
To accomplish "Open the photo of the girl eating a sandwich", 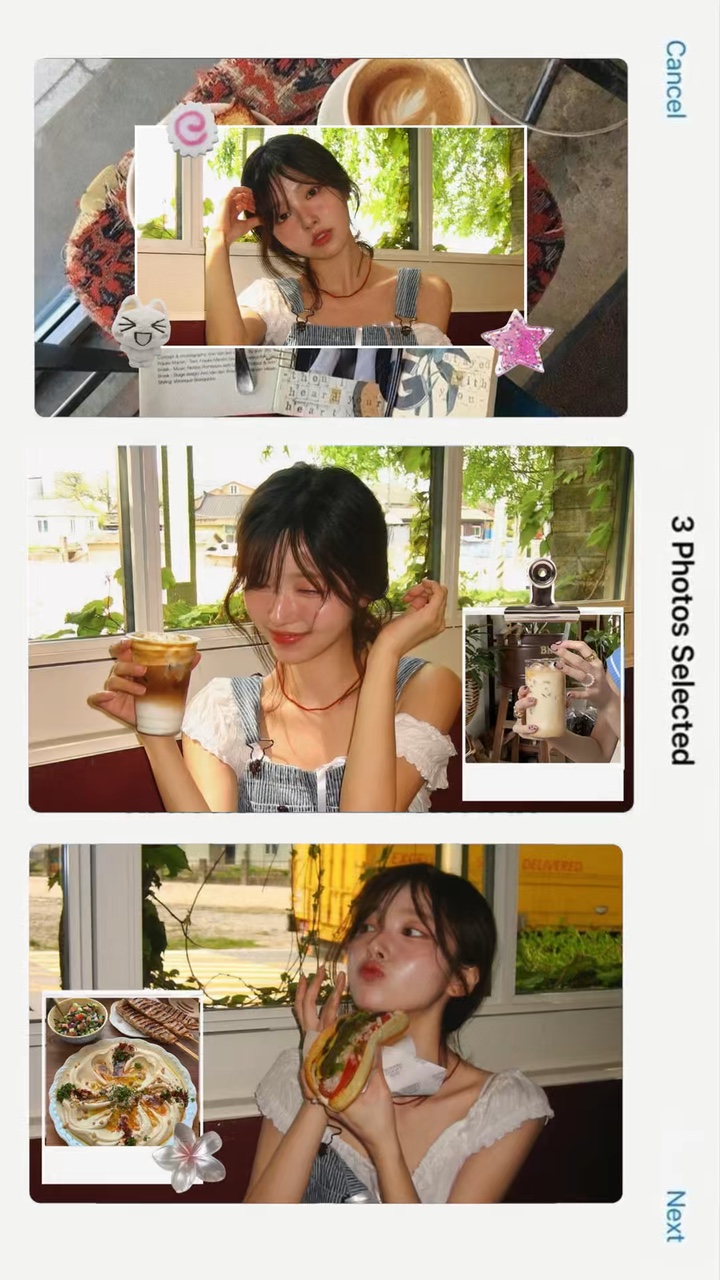I will 326,1023.
